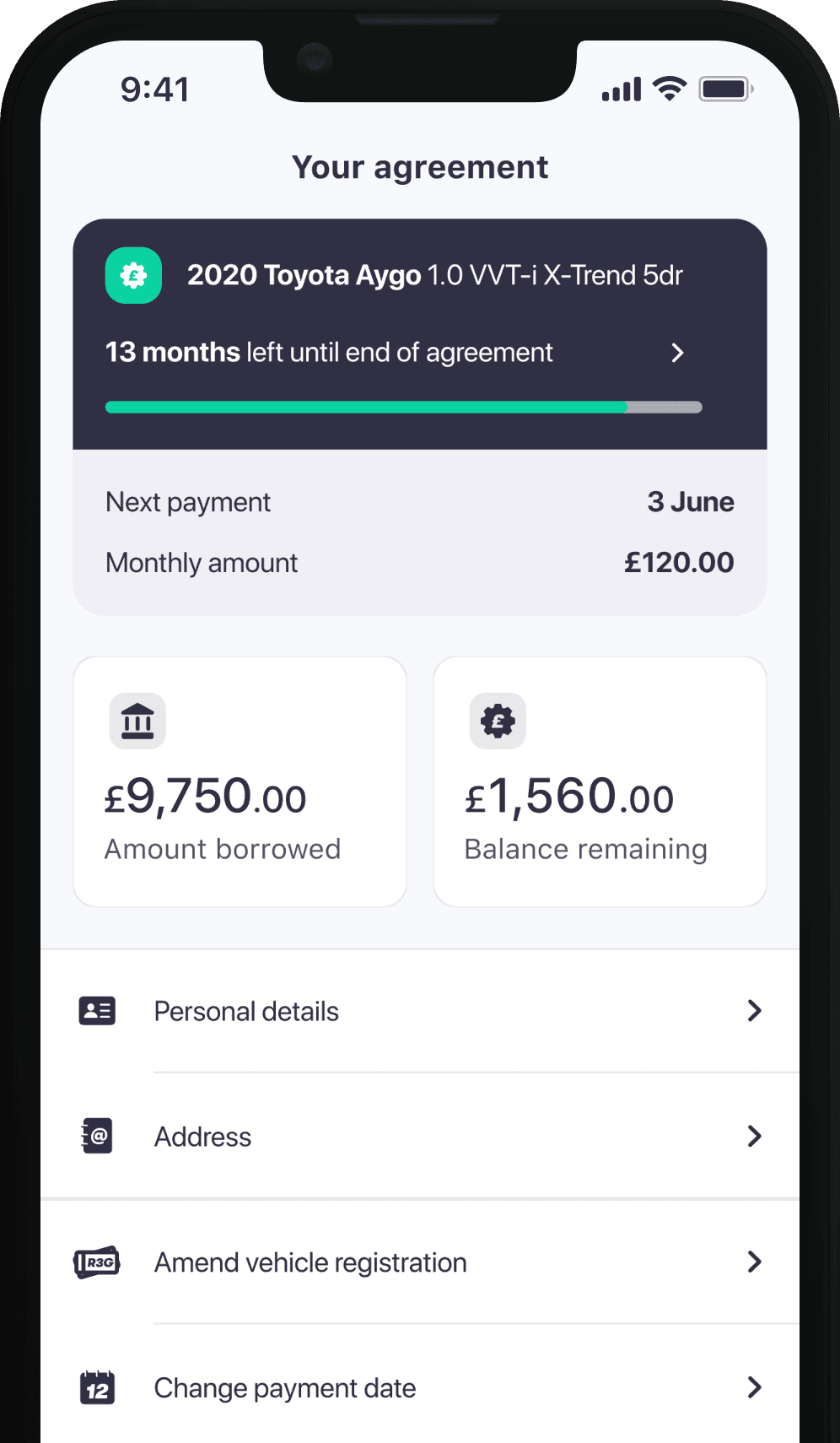Select the Address book icon
840x1443 pixels.
tap(96, 1136)
